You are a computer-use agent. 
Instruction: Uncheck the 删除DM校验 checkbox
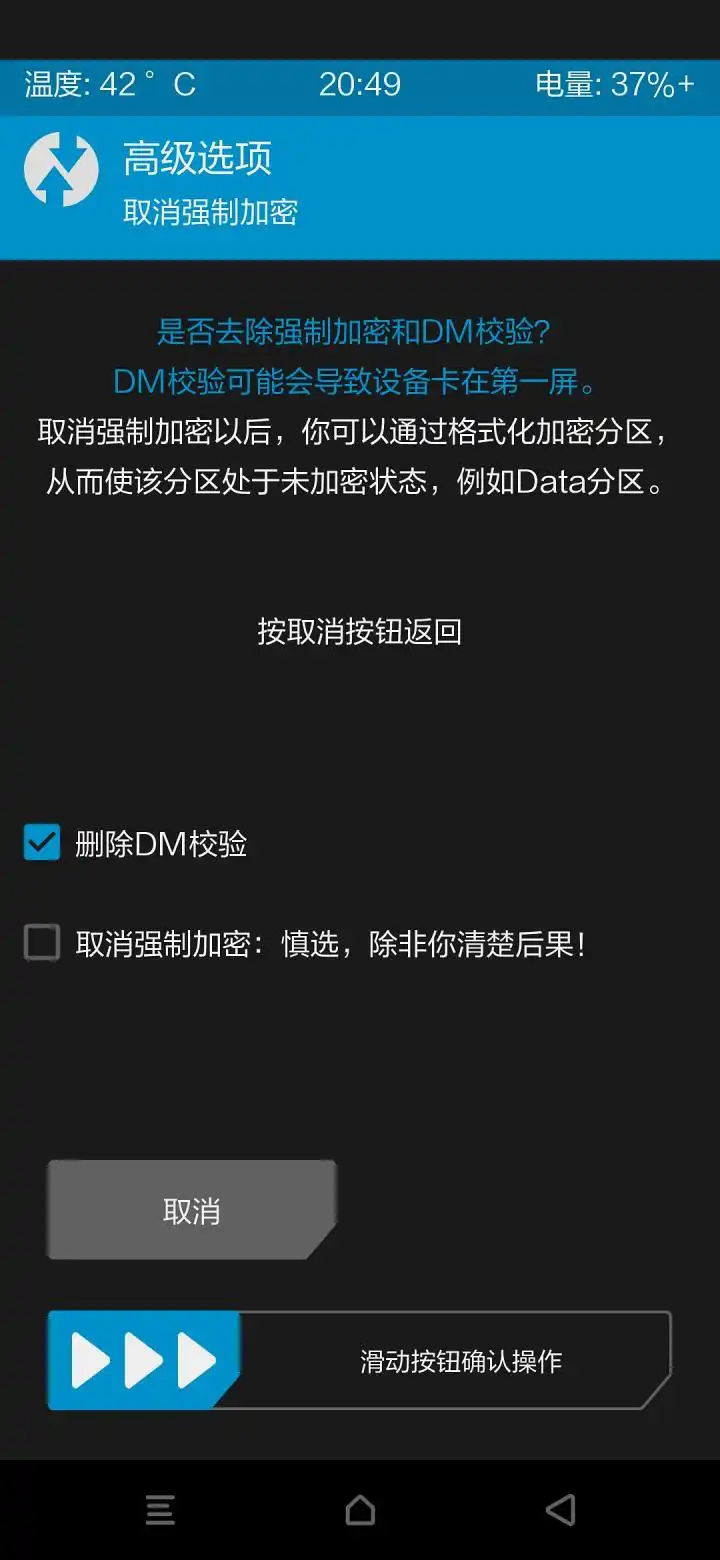(42, 843)
